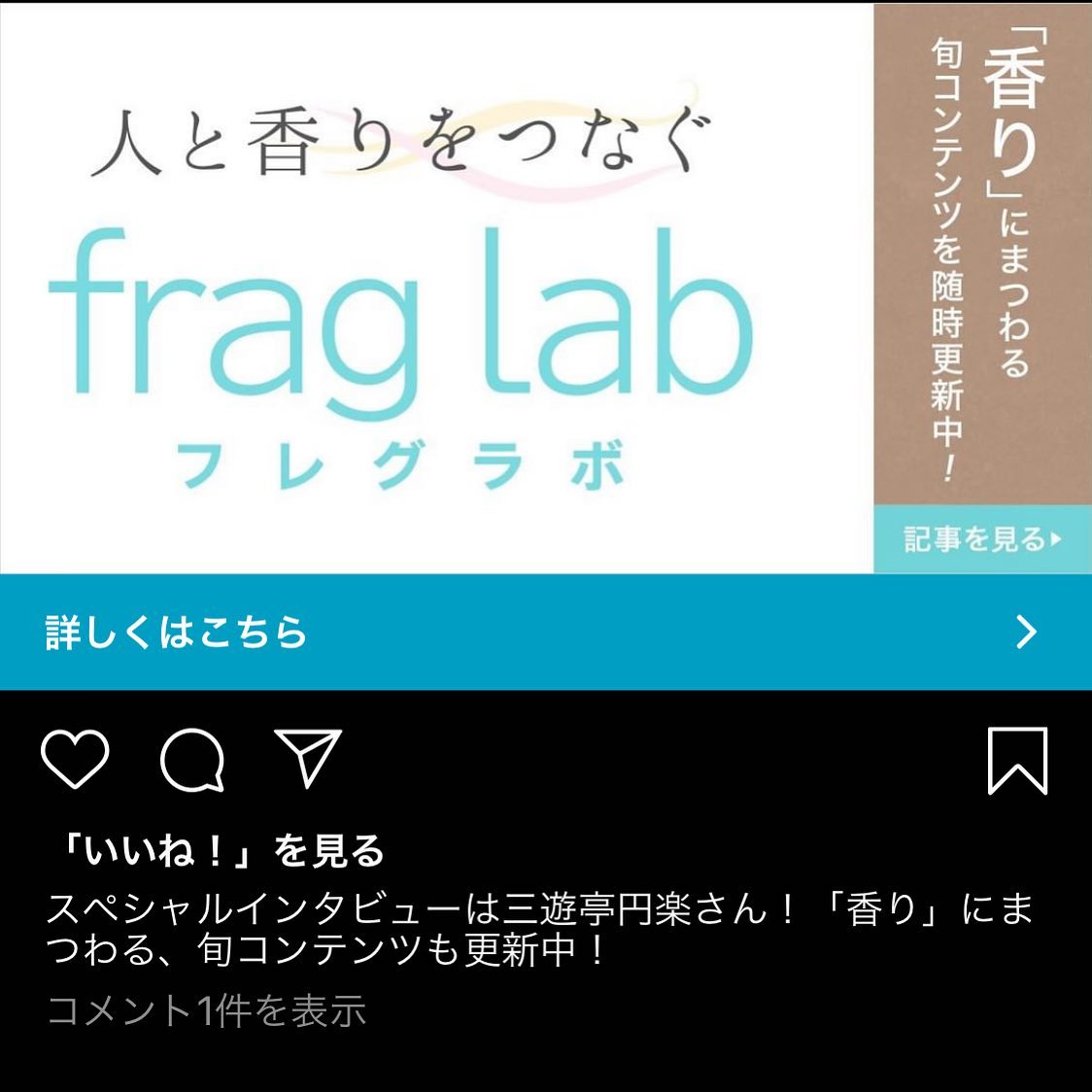View who liked via 「いいね！」を見る
This screenshot has width=1092, height=1092.
(x=218, y=852)
